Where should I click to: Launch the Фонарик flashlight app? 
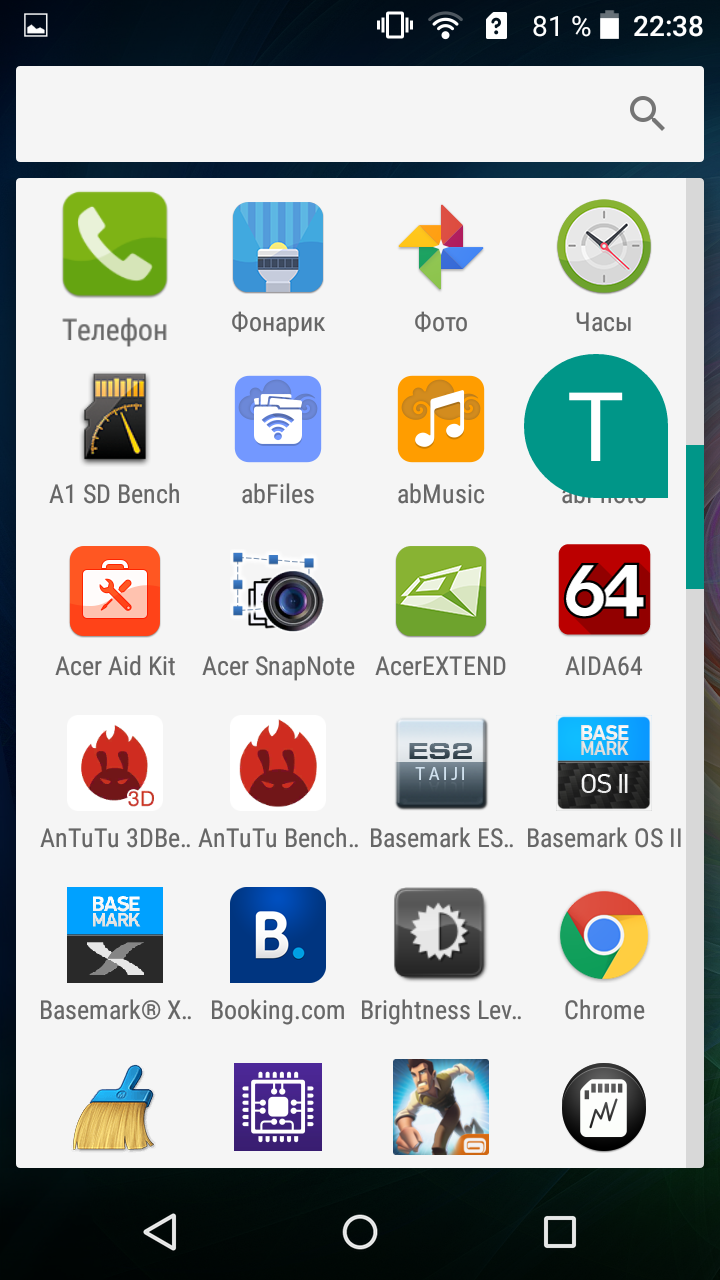[278, 247]
